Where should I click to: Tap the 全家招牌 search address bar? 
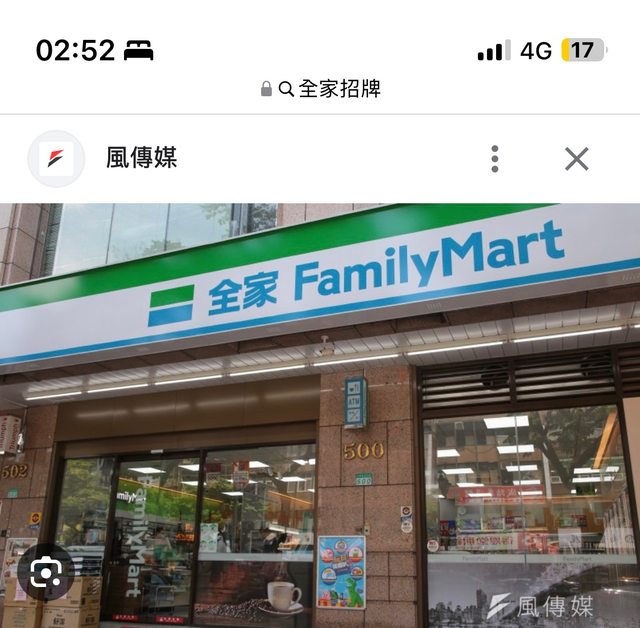pyautogui.click(x=320, y=89)
